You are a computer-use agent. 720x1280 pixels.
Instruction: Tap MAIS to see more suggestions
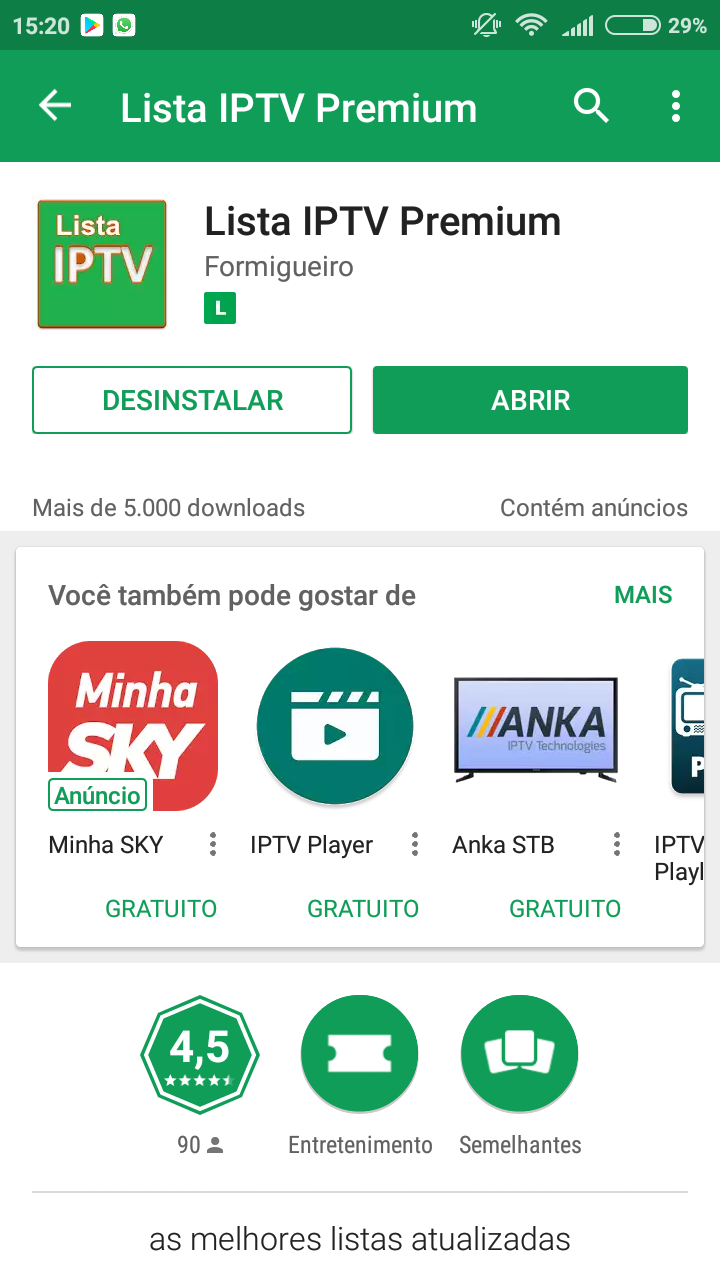(x=643, y=595)
